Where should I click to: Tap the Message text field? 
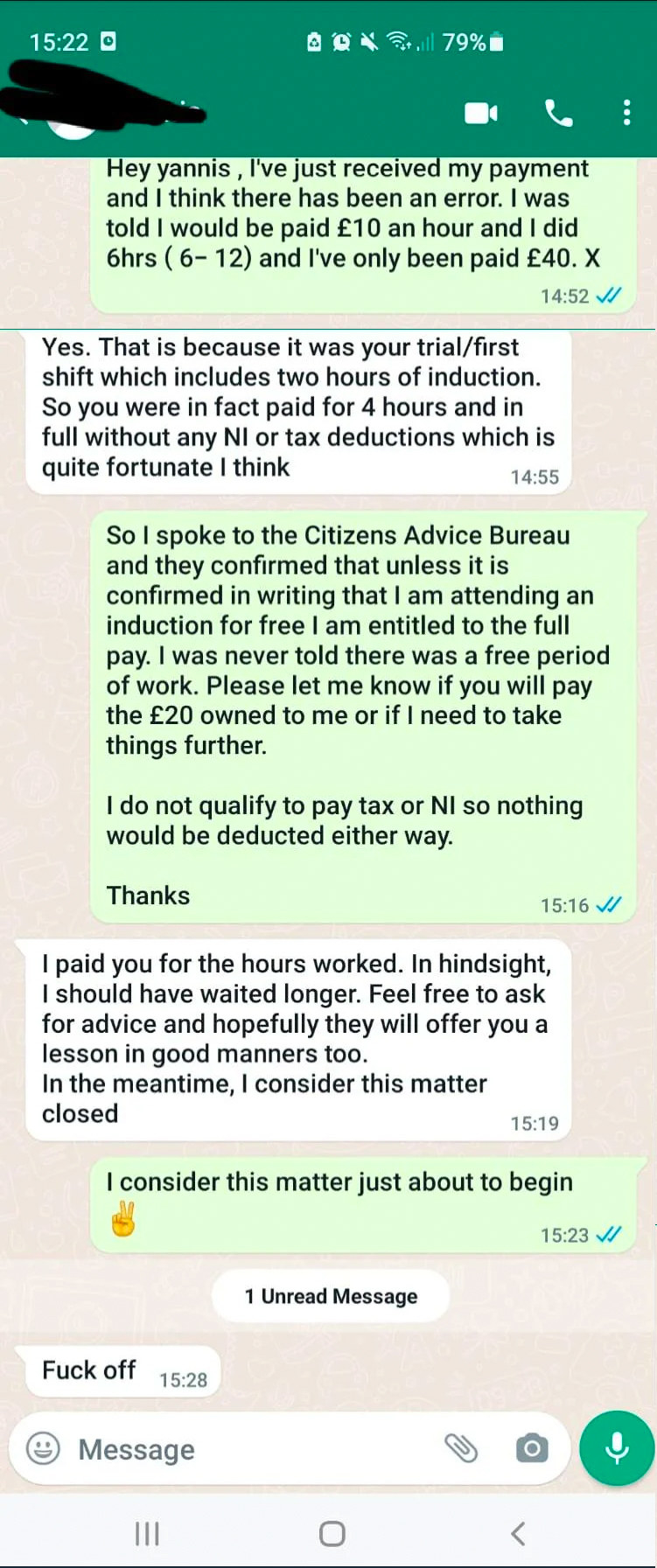coord(254,1449)
